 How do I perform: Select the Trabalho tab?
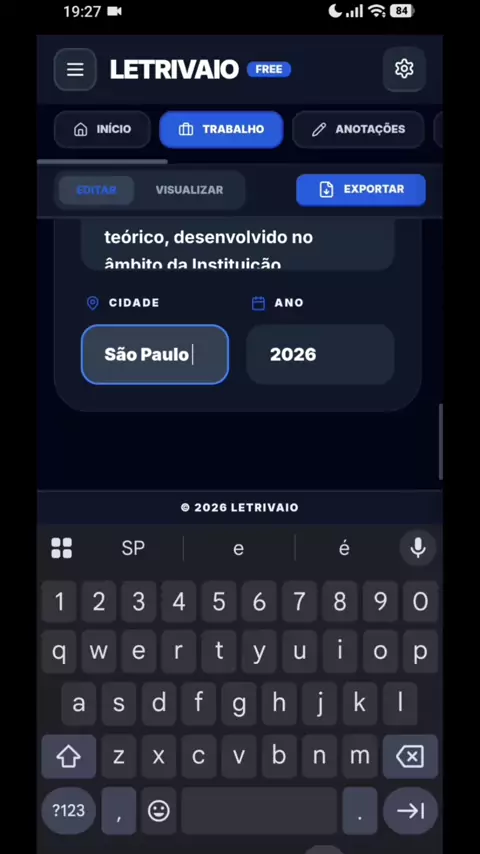click(x=221, y=129)
